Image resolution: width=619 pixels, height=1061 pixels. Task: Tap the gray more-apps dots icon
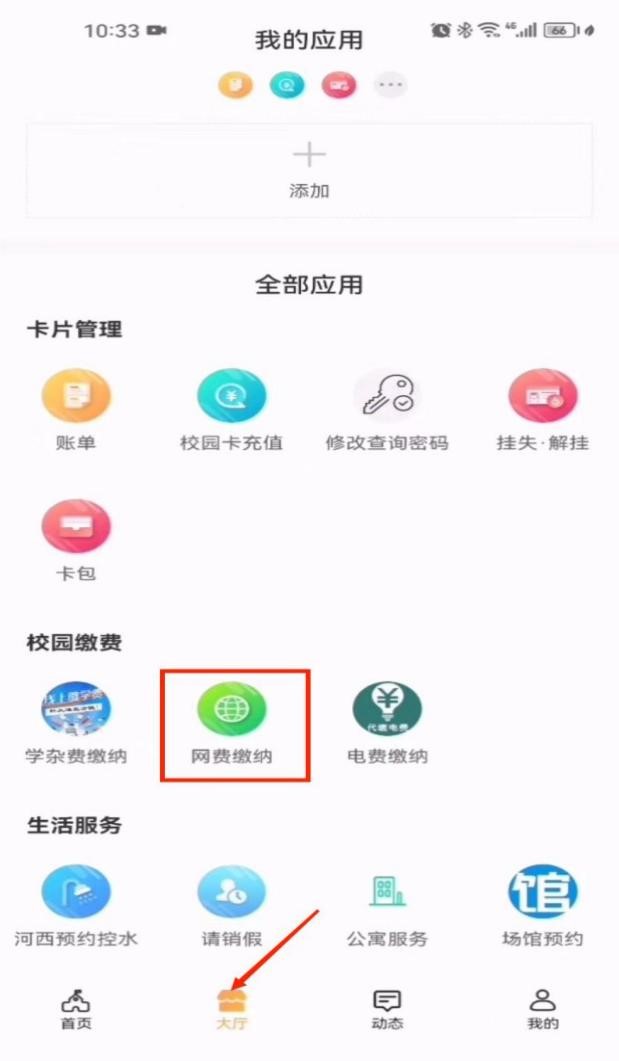click(390, 85)
